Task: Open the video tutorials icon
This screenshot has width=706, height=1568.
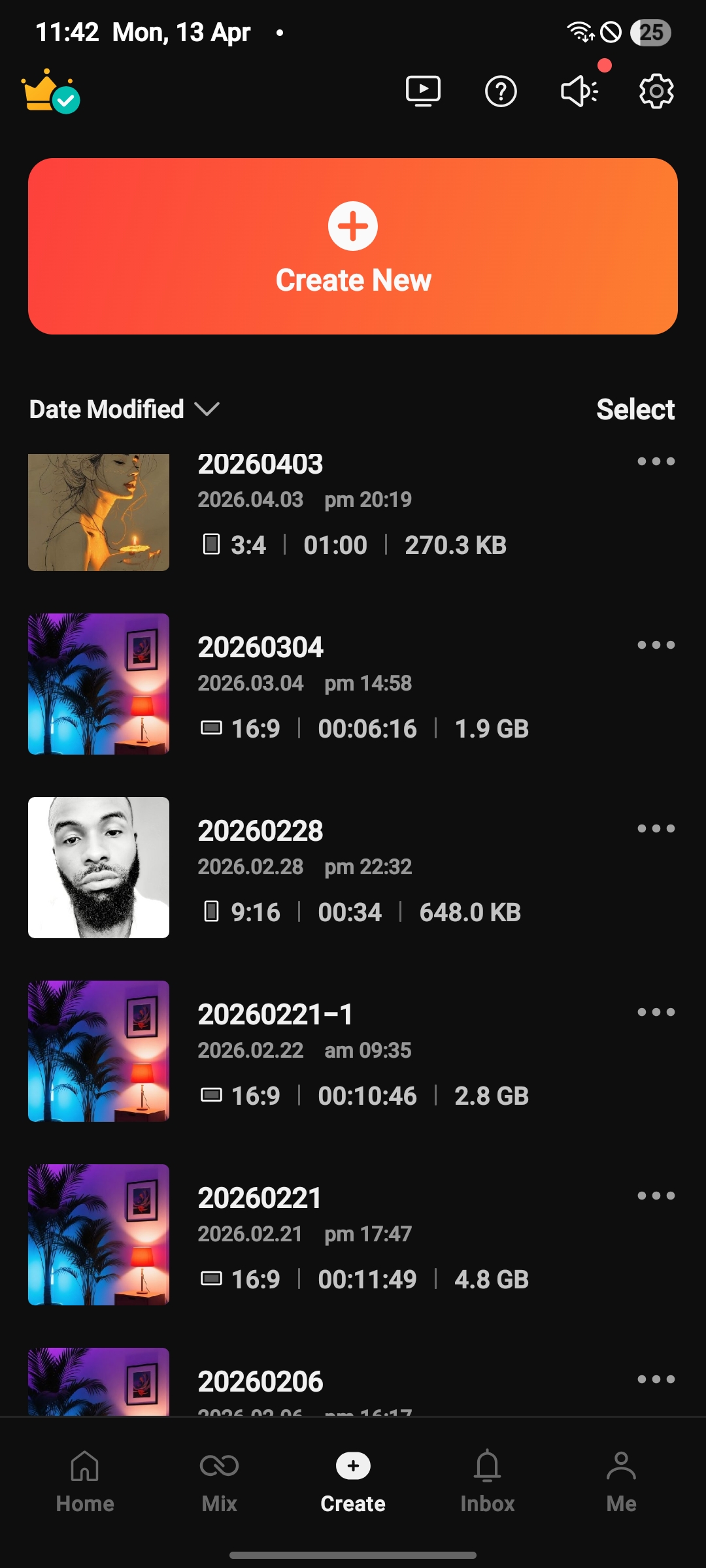Action: (423, 91)
